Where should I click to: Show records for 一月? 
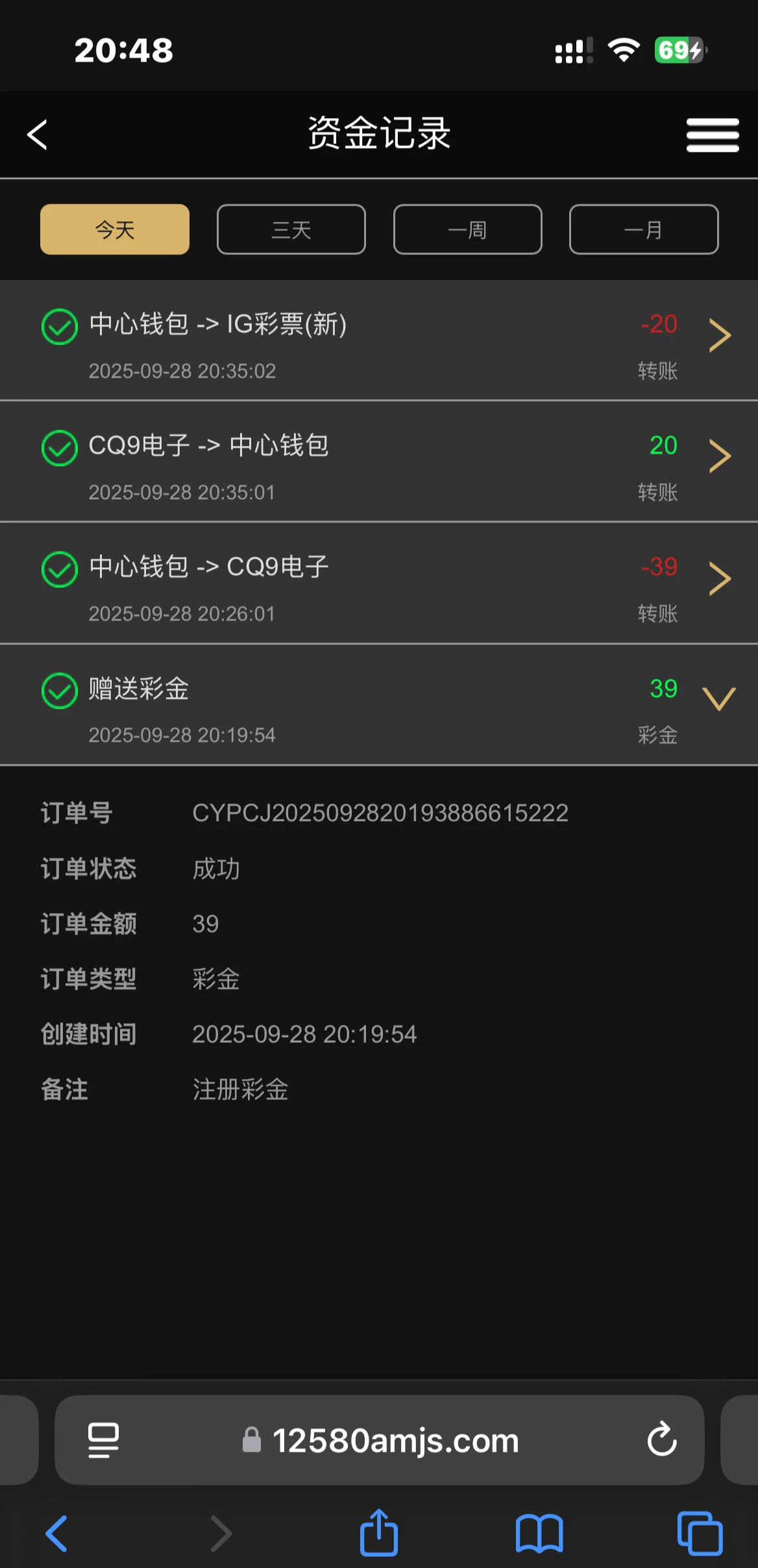[643, 230]
